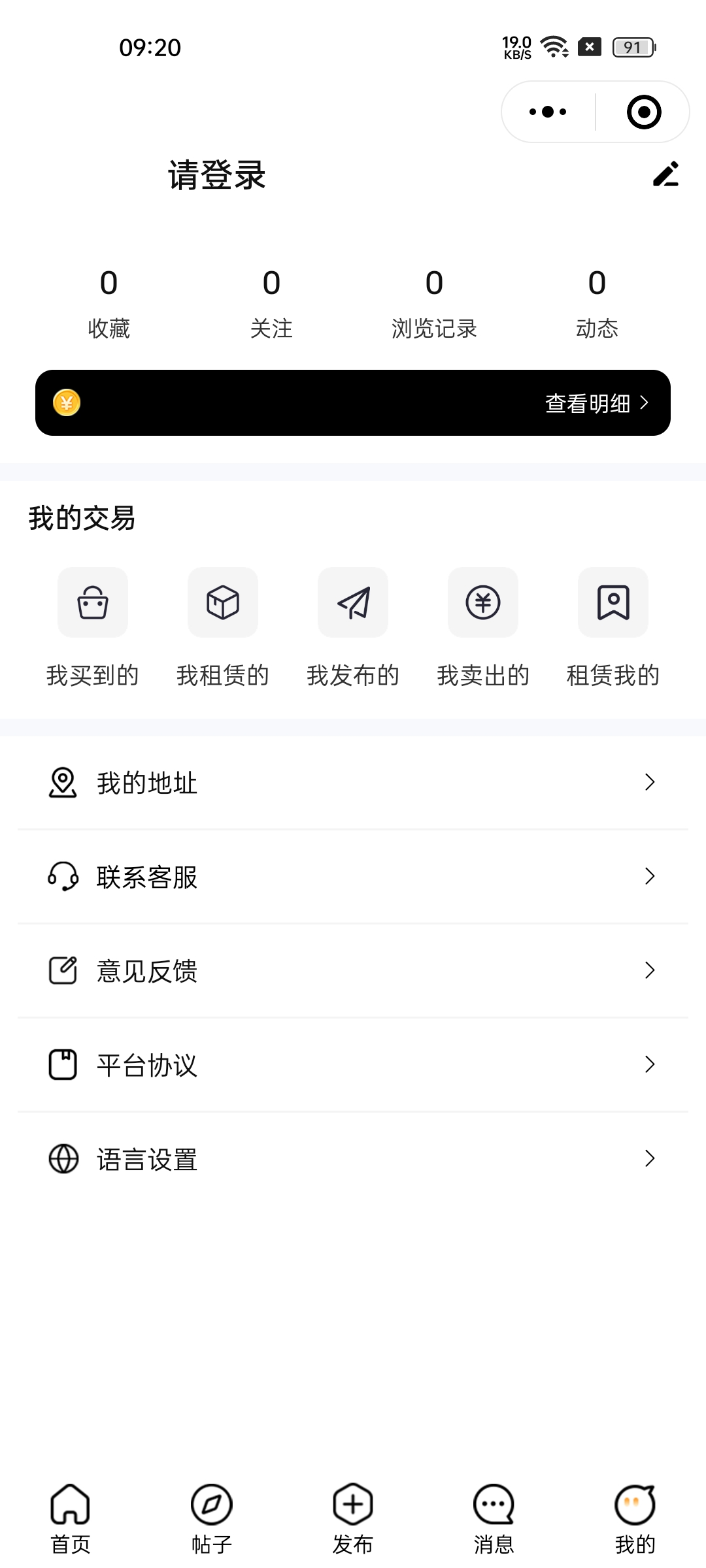
Task: Open 我的地址 address settings
Action: pyautogui.click(x=353, y=783)
